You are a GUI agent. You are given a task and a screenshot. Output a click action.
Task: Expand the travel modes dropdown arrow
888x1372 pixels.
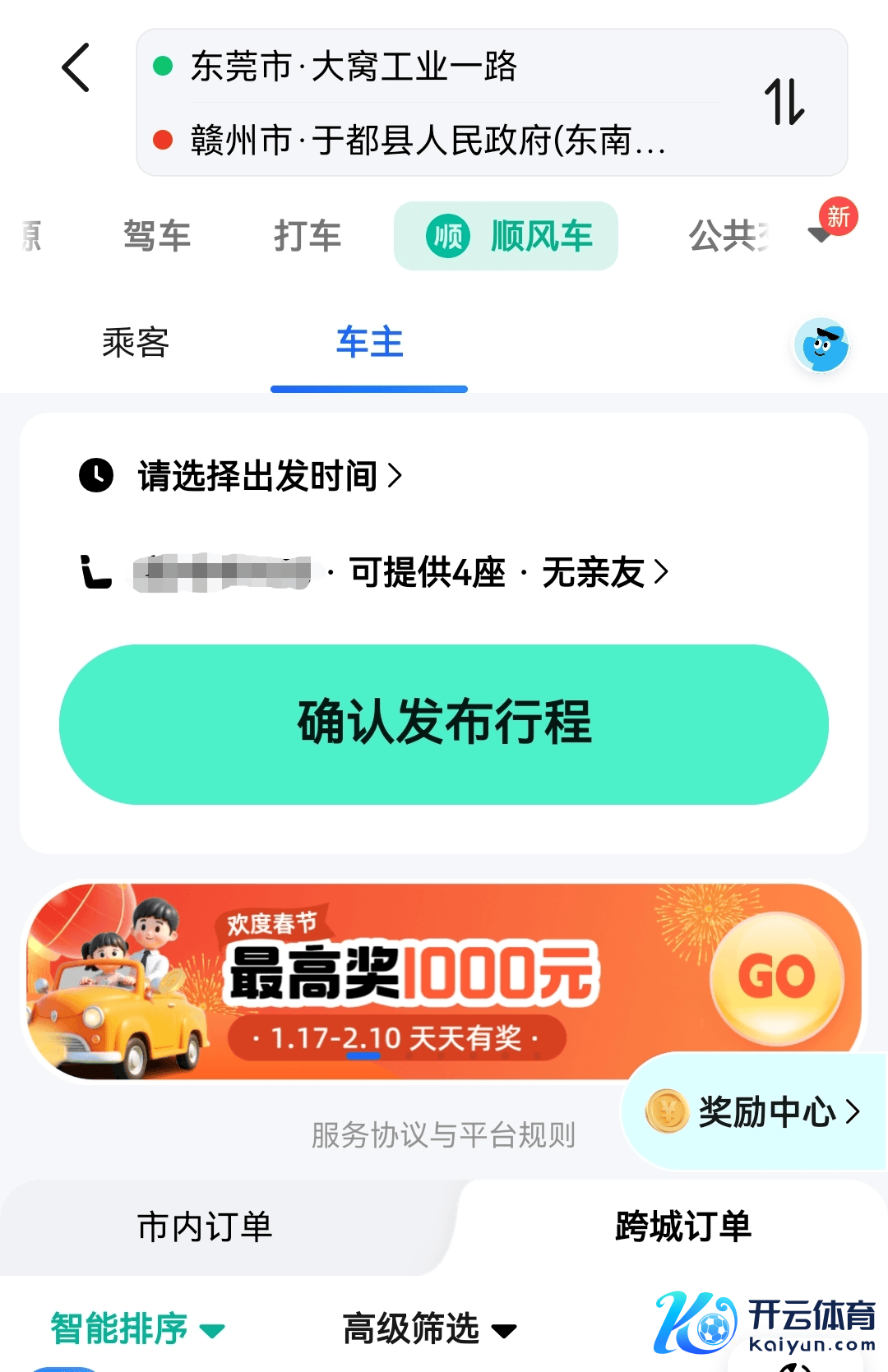(x=820, y=236)
